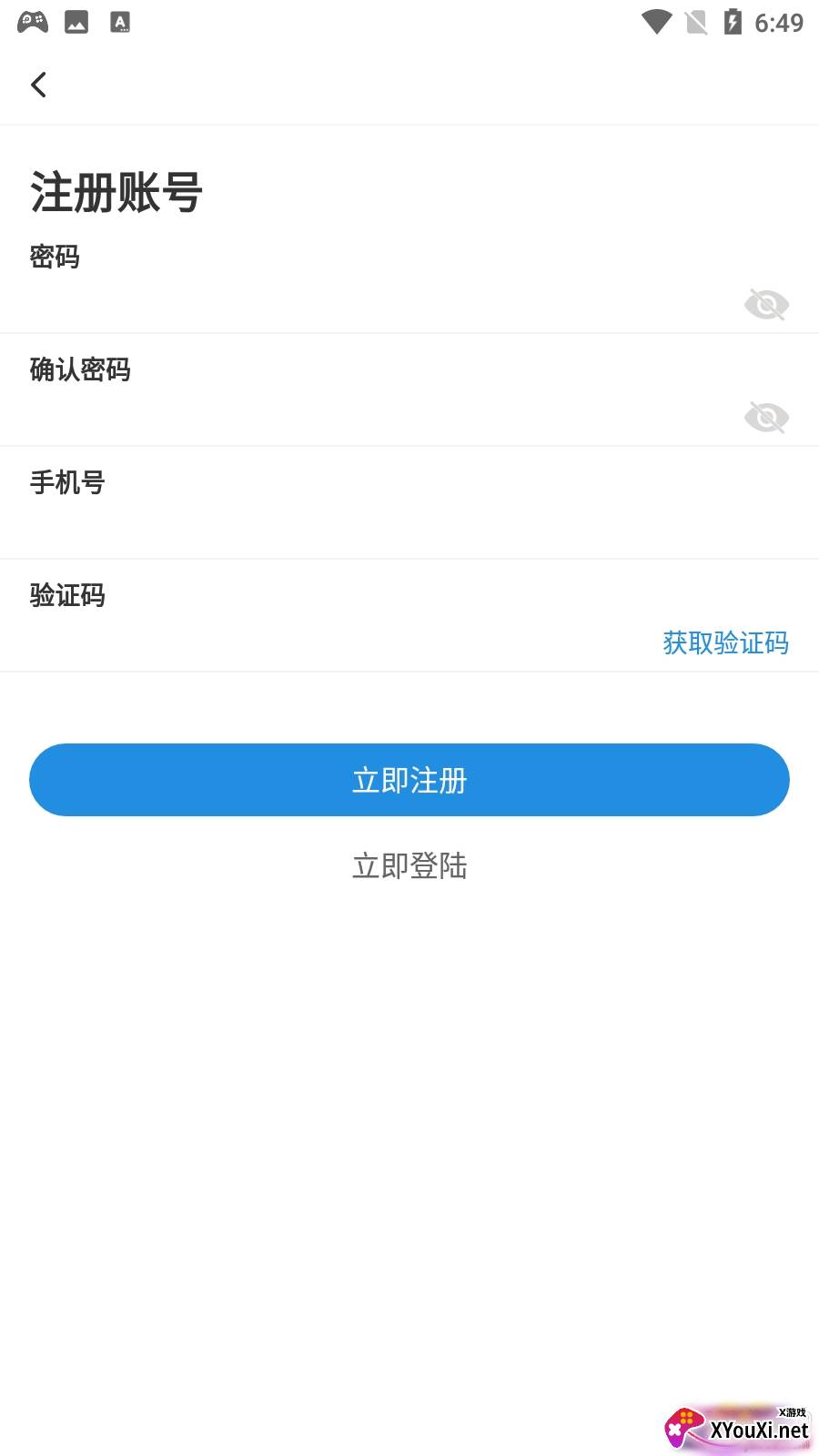The width and height of the screenshot is (819, 1456).
Task: Click the 密码 field label
Action: coord(54,258)
